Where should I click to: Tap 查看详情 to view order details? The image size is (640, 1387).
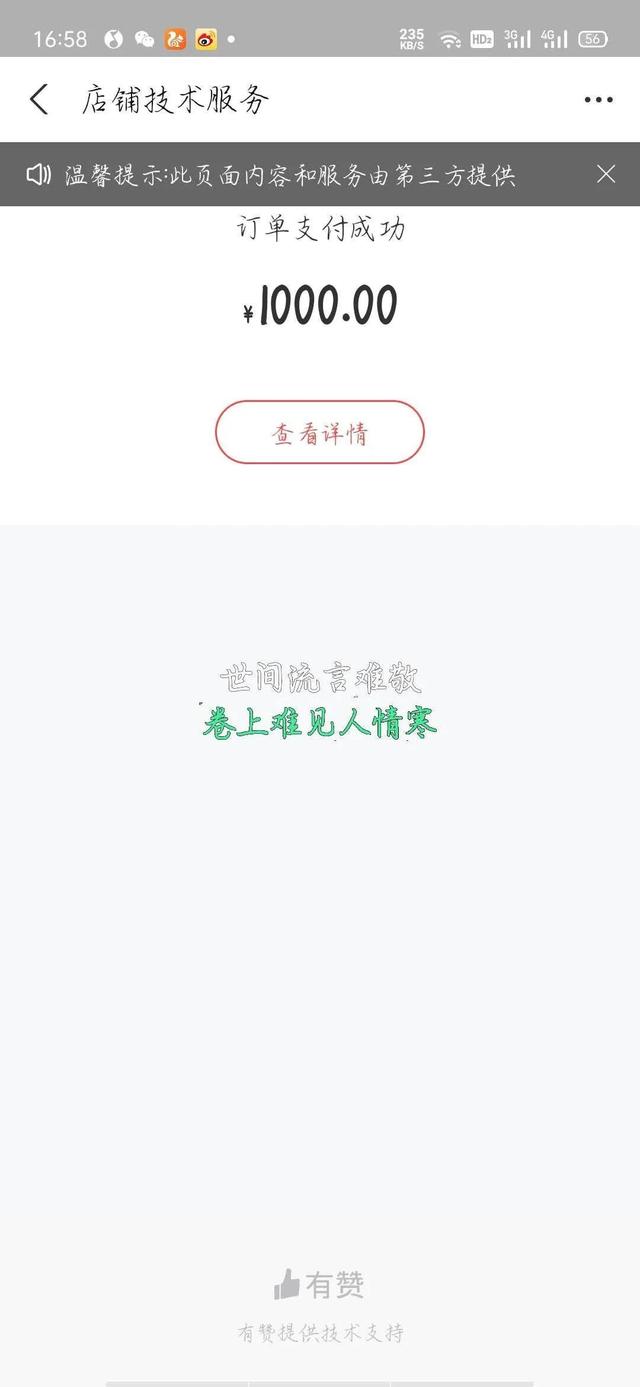click(320, 432)
